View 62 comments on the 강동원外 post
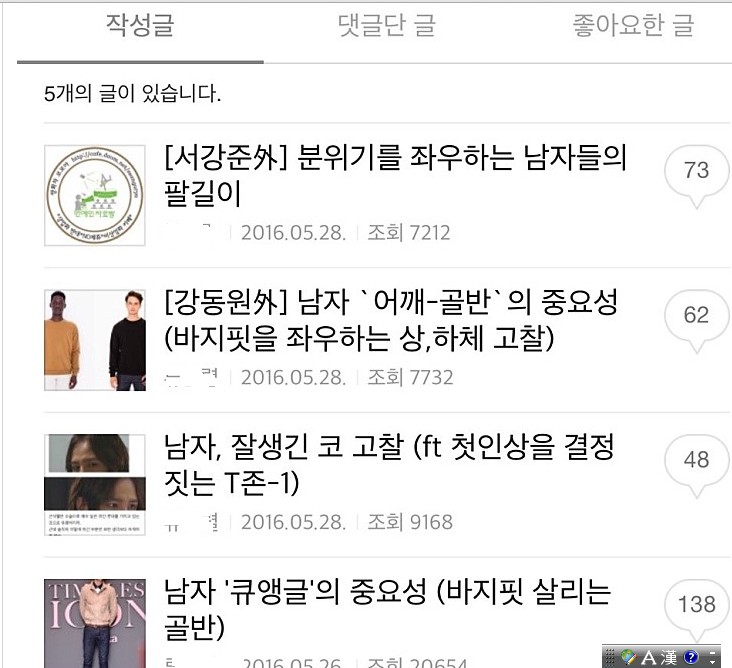732x668 pixels. pos(696,317)
